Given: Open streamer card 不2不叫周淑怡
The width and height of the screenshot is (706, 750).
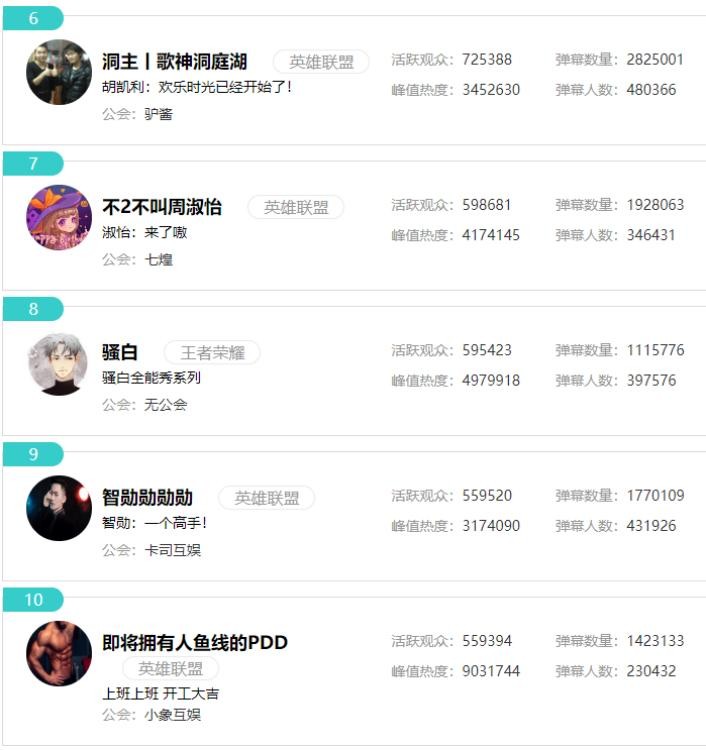Looking at the screenshot, I should coord(162,207).
